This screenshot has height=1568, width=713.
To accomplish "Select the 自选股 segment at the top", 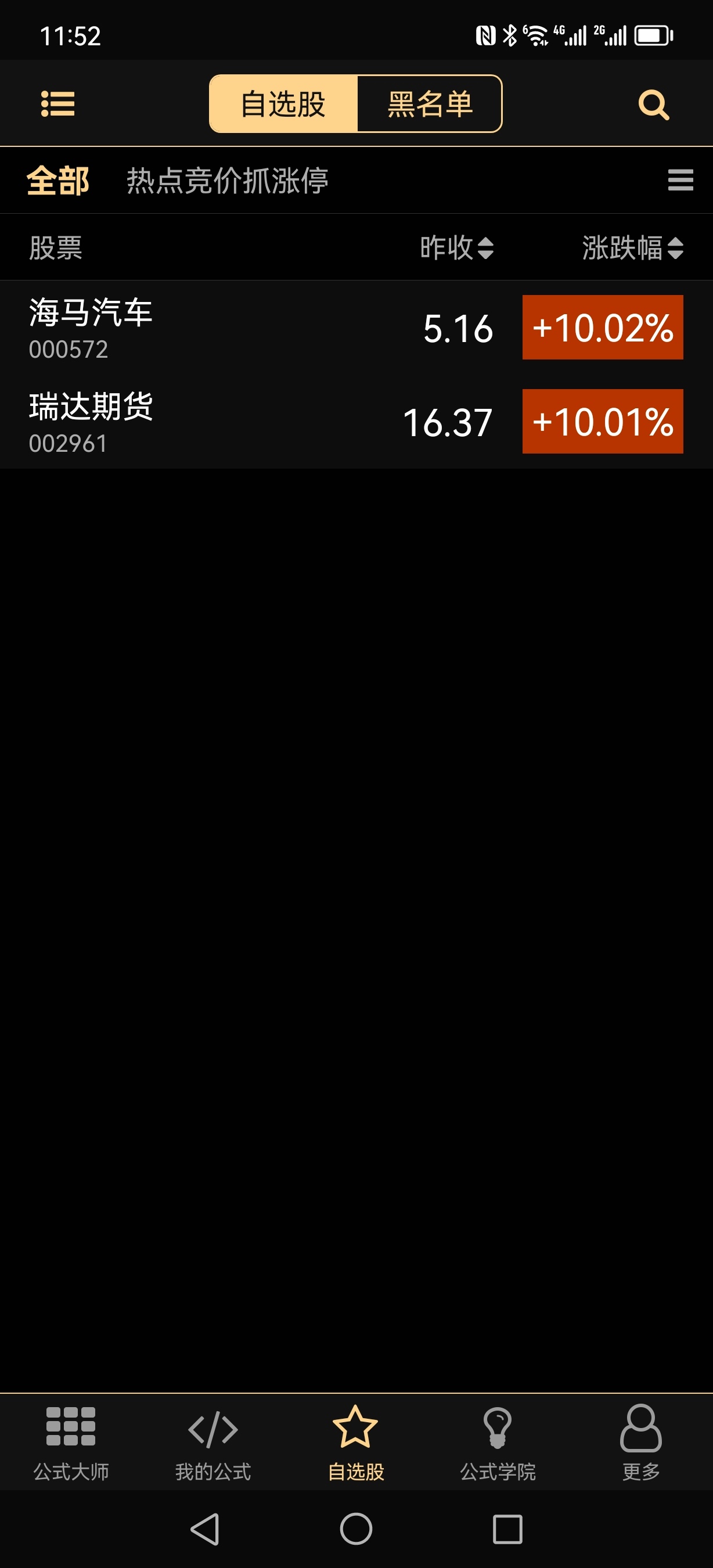I will [x=283, y=104].
